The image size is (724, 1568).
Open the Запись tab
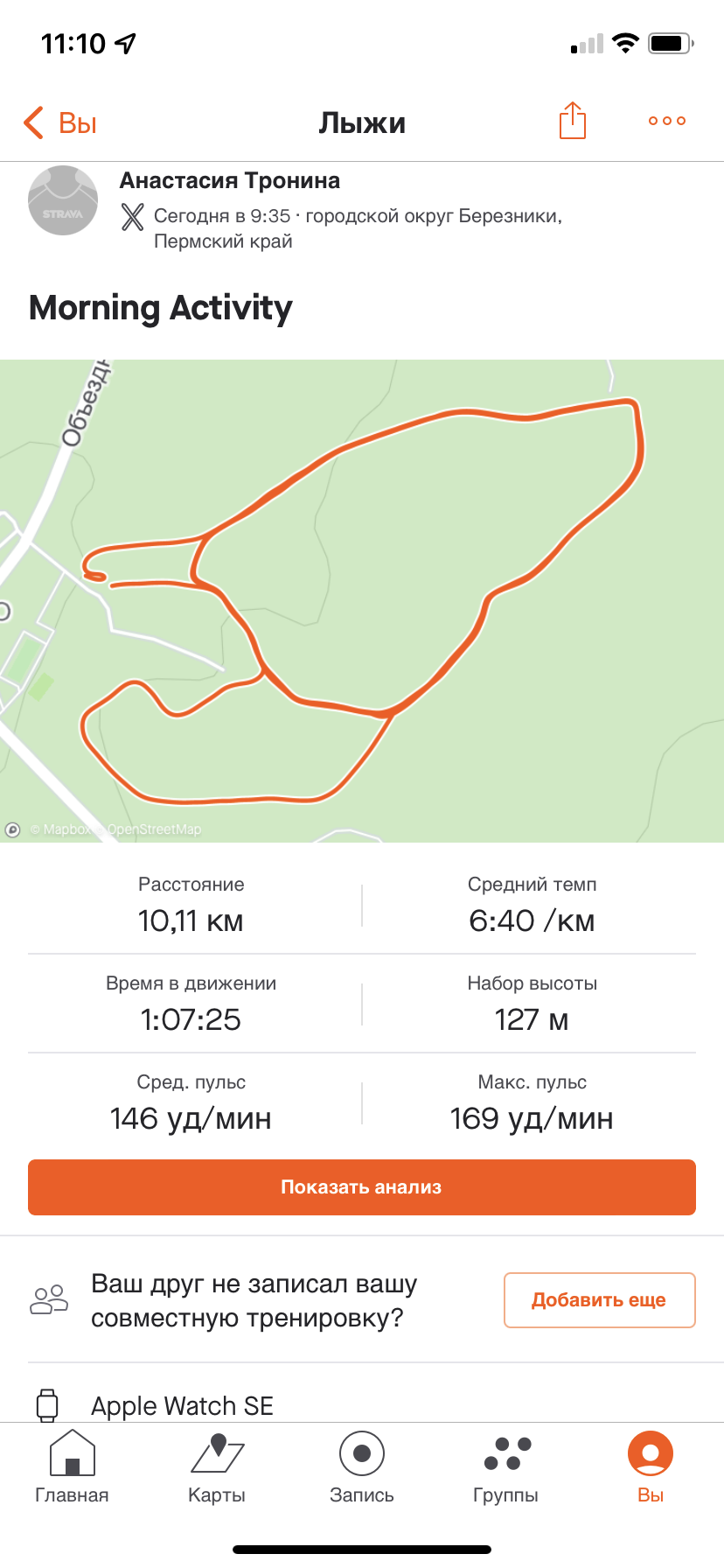click(362, 1466)
